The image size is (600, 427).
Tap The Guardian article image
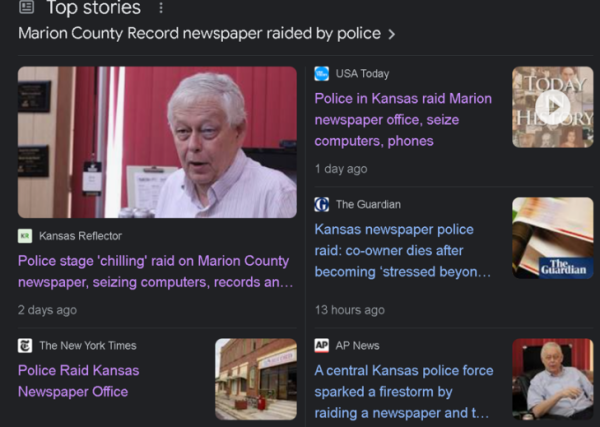click(552, 238)
